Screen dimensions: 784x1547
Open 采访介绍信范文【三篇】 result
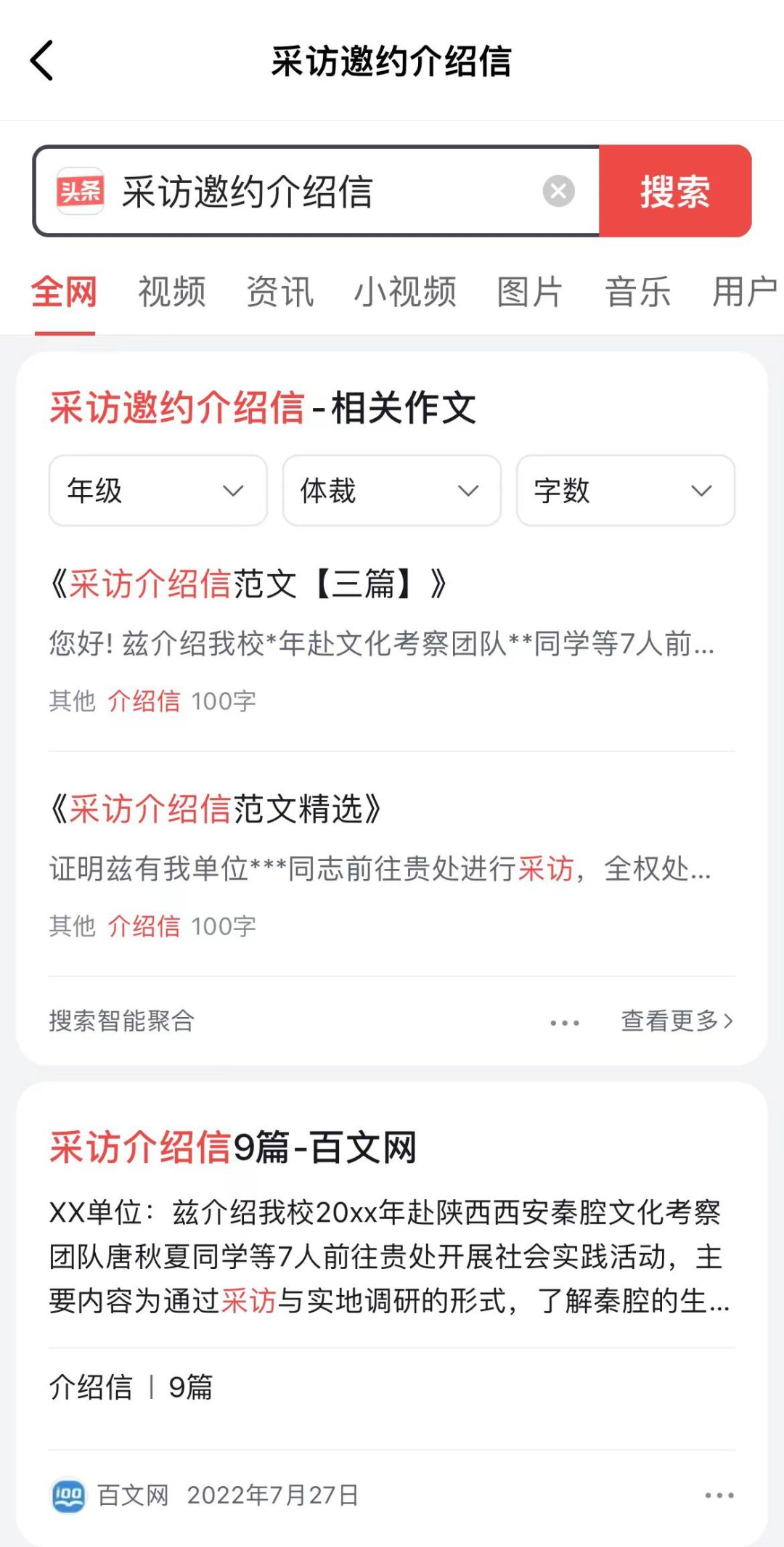248,584
